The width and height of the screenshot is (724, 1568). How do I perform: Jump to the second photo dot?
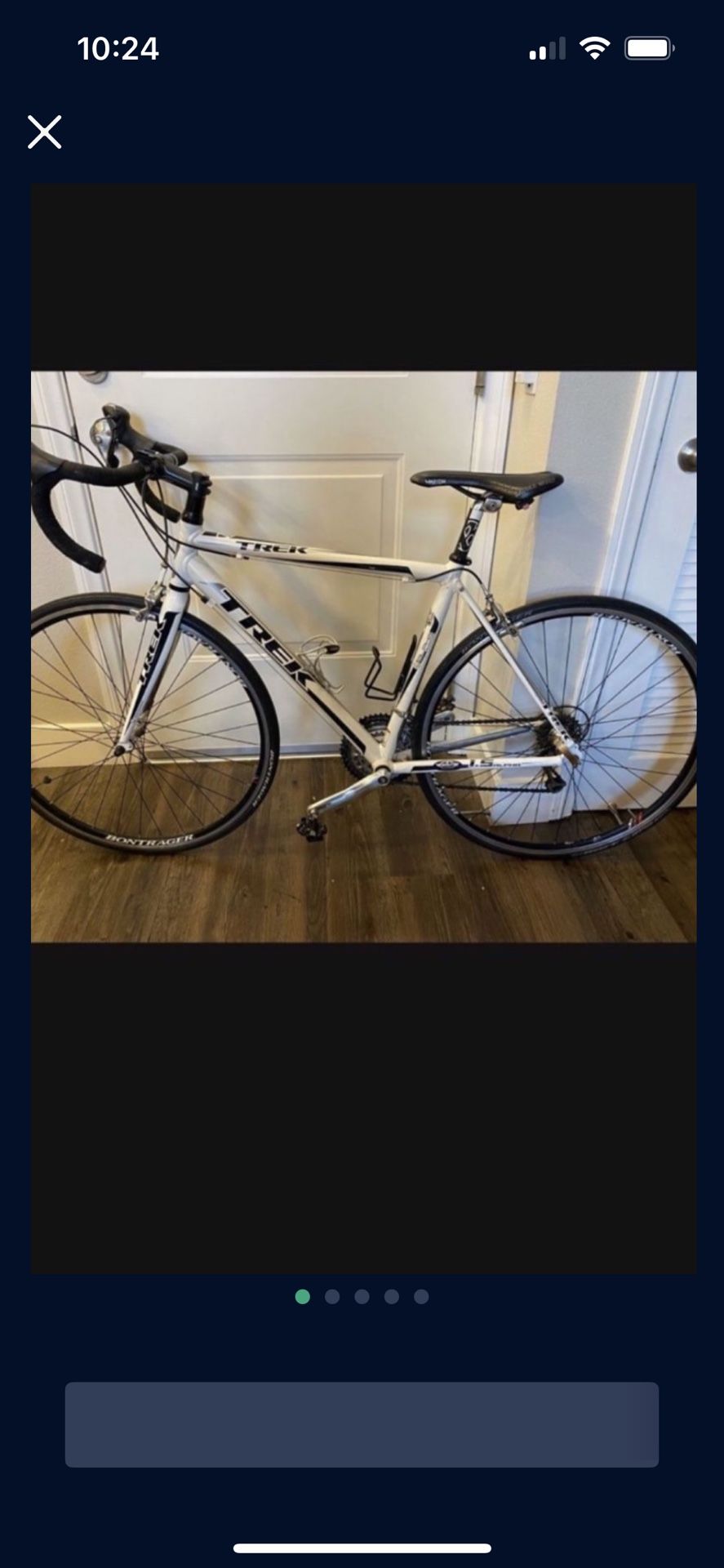coord(332,1297)
